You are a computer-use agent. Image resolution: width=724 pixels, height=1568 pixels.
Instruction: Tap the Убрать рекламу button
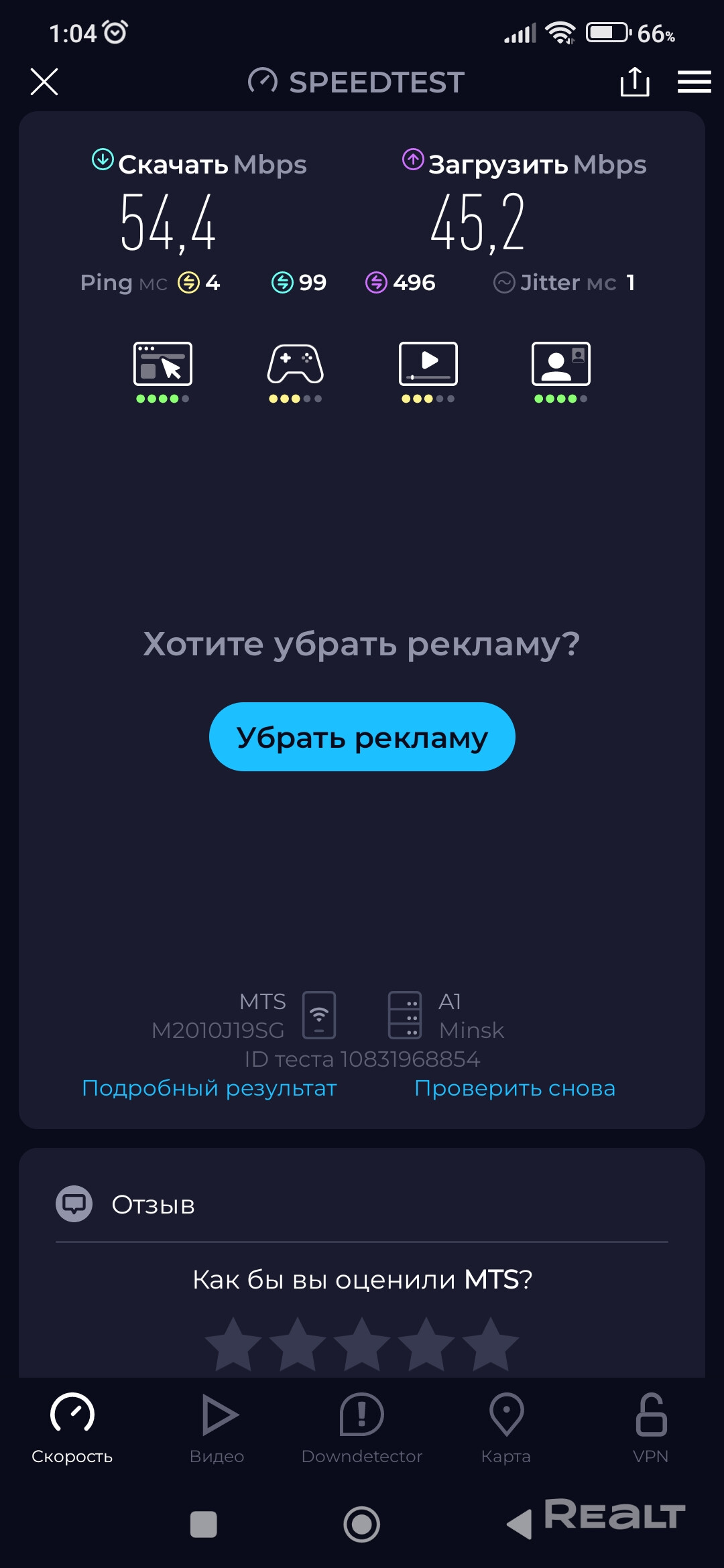[x=362, y=737]
